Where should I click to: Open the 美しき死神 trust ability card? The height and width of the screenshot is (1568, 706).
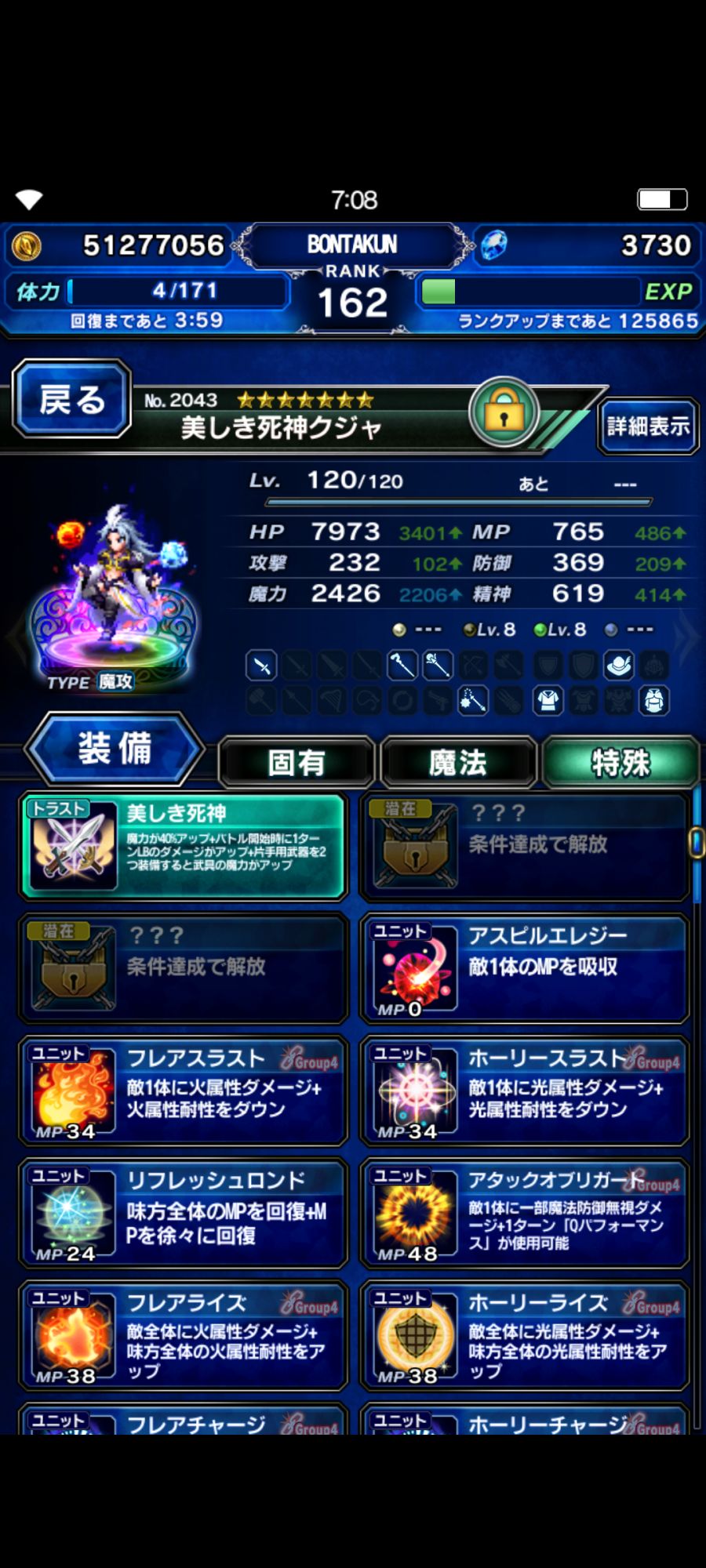183,846
